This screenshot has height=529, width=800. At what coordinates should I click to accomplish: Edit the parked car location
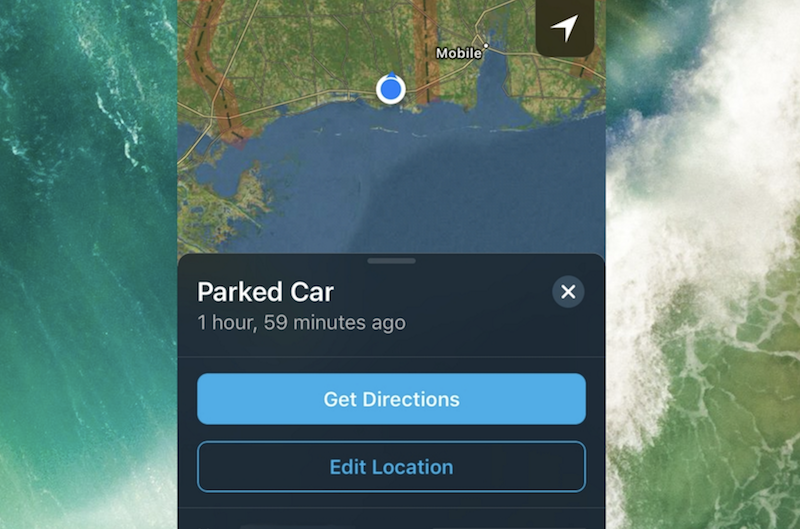pyautogui.click(x=391, y=467)
